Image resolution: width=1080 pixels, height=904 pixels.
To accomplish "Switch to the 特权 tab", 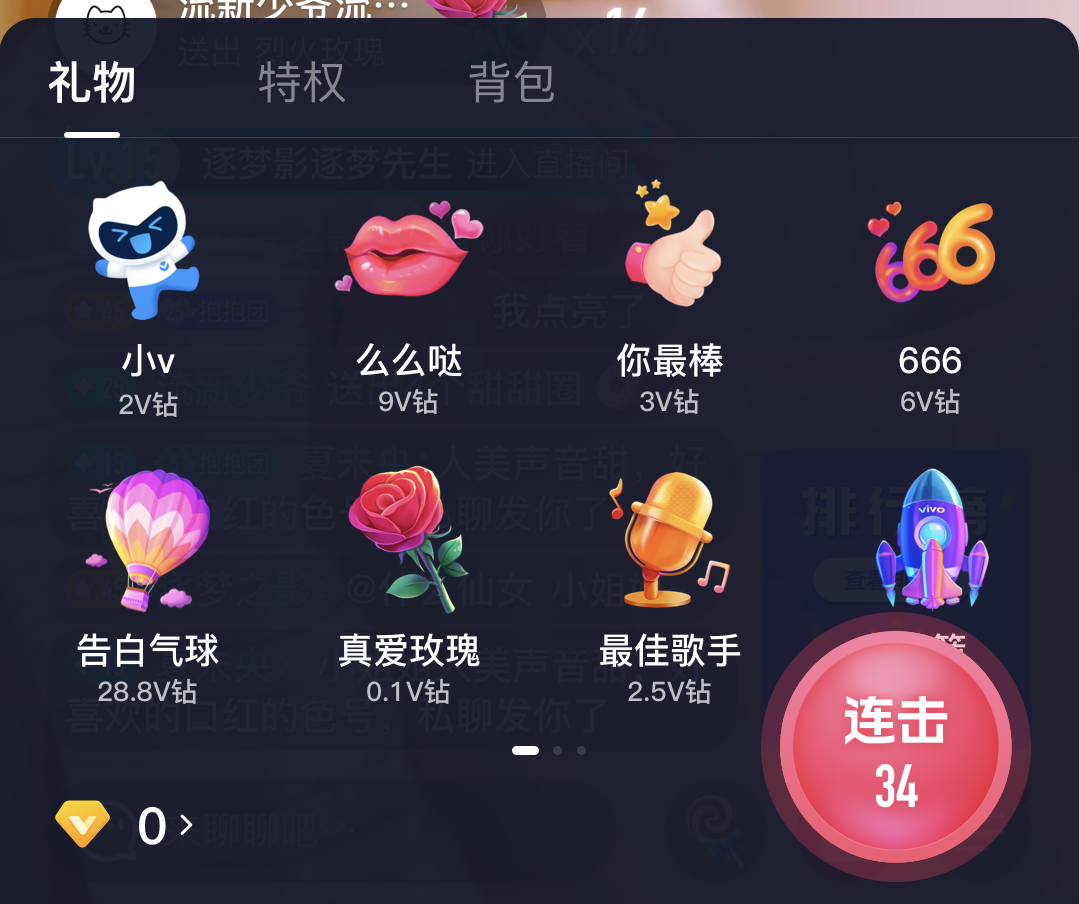I will click(x=301, y=83).
